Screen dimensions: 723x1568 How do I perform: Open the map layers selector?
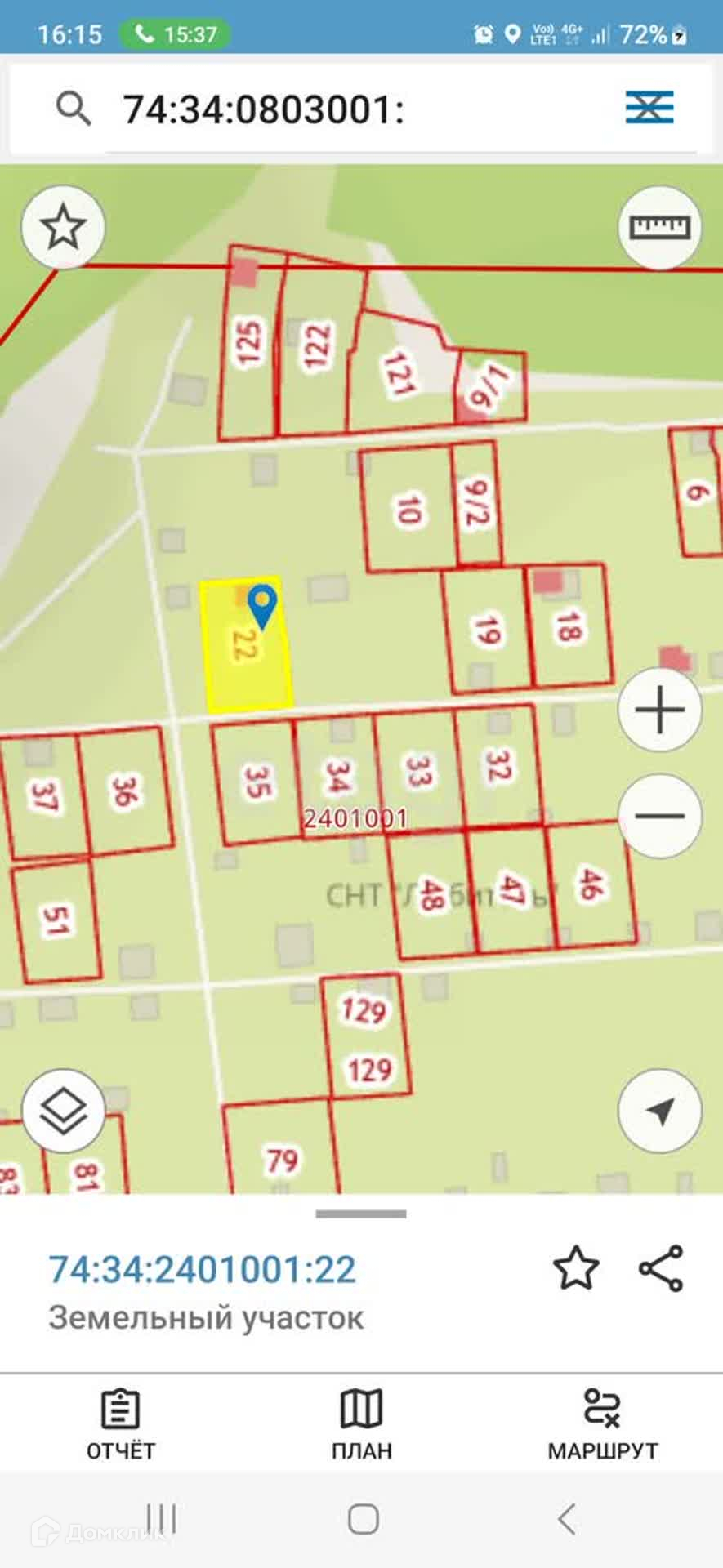pyautogui.click(x=63, y=1111)
